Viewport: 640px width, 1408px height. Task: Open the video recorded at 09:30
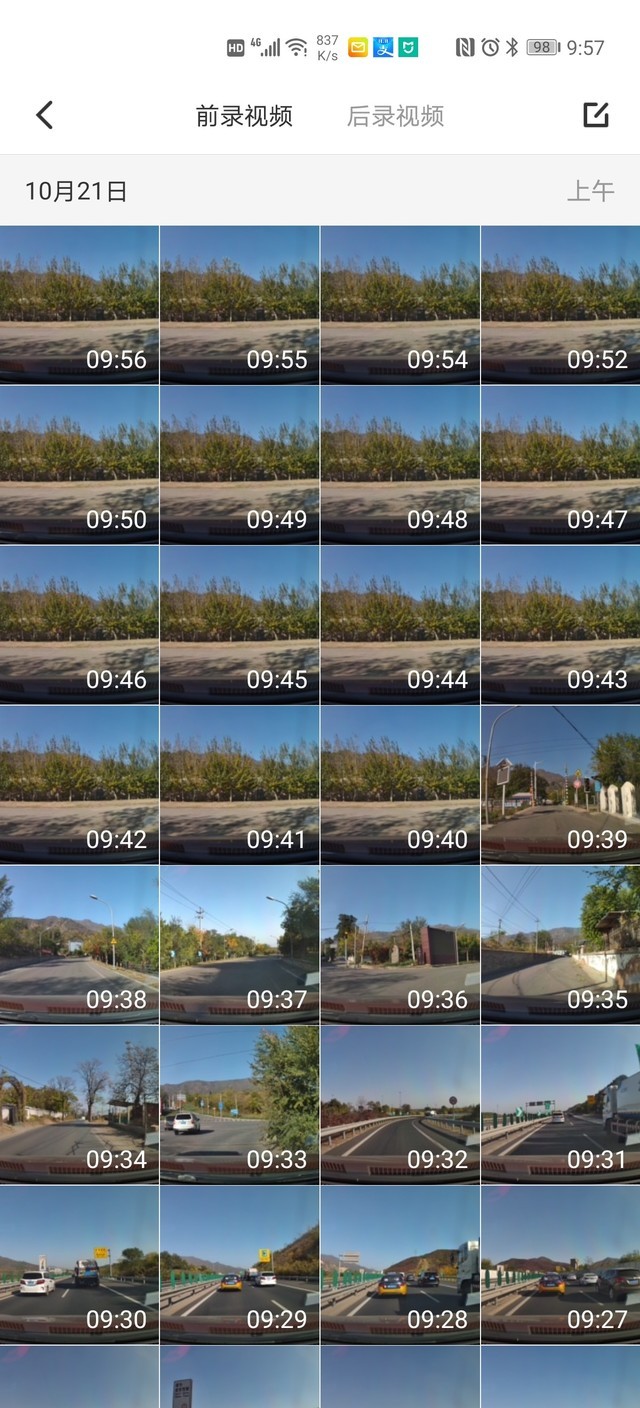79,1264
